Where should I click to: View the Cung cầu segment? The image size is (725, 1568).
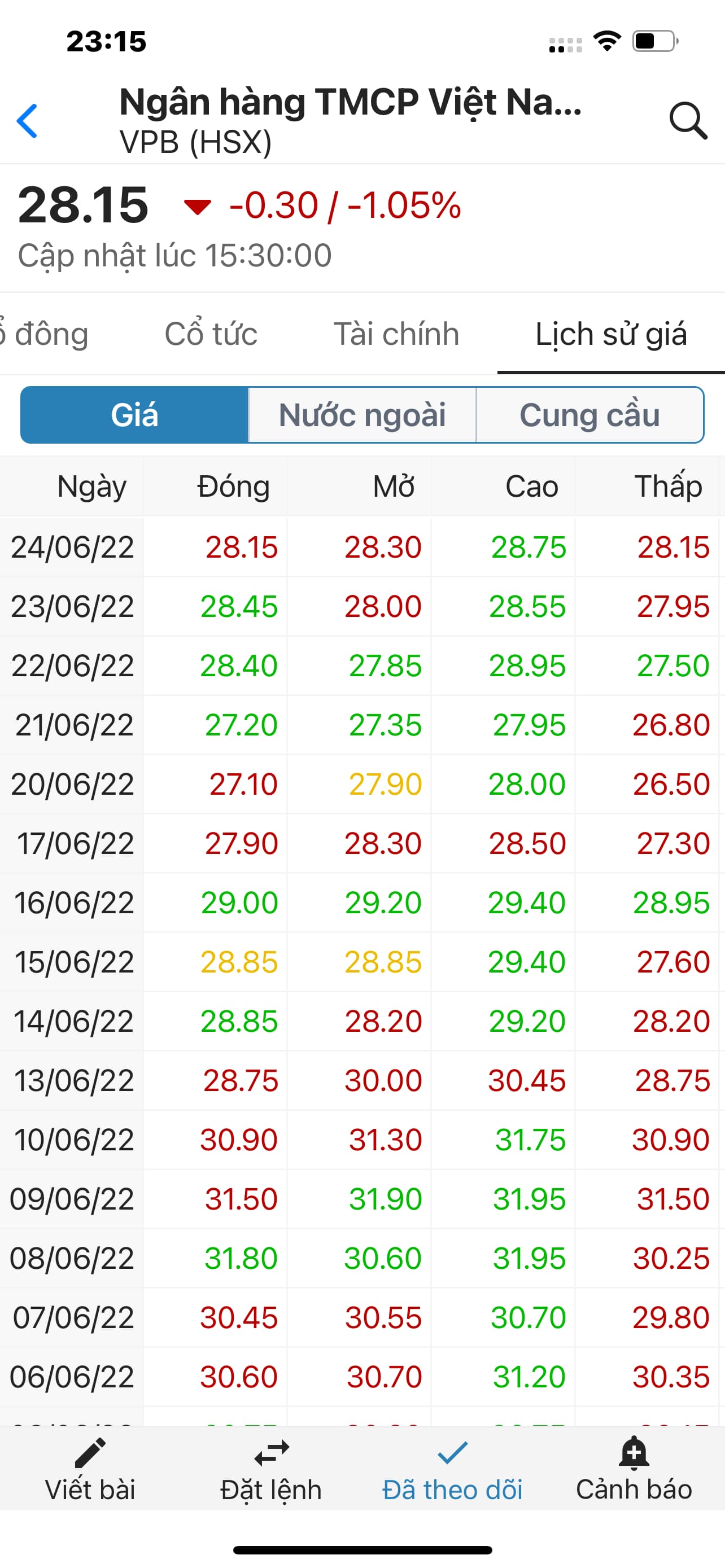coord(589,415)
